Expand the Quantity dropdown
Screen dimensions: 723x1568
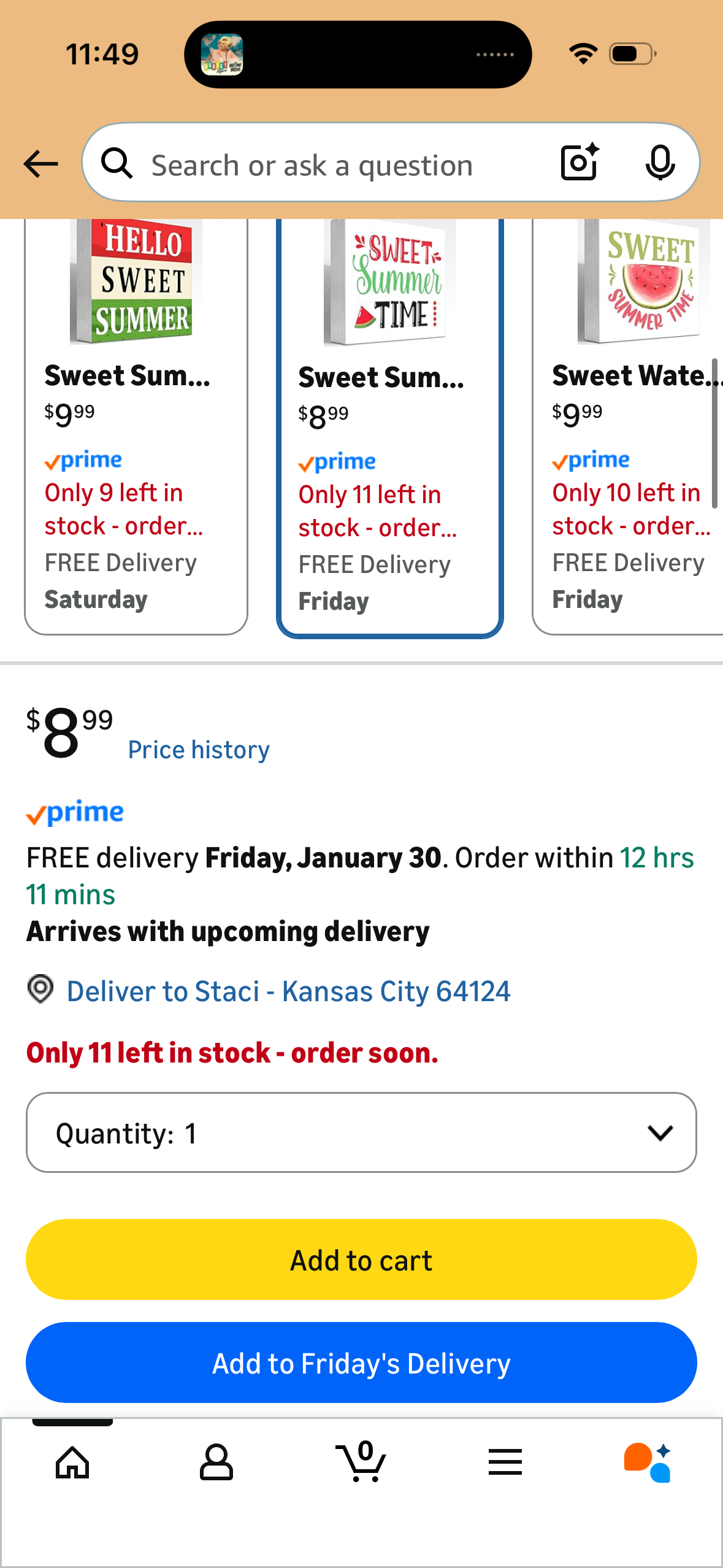tap(361, 1132)
